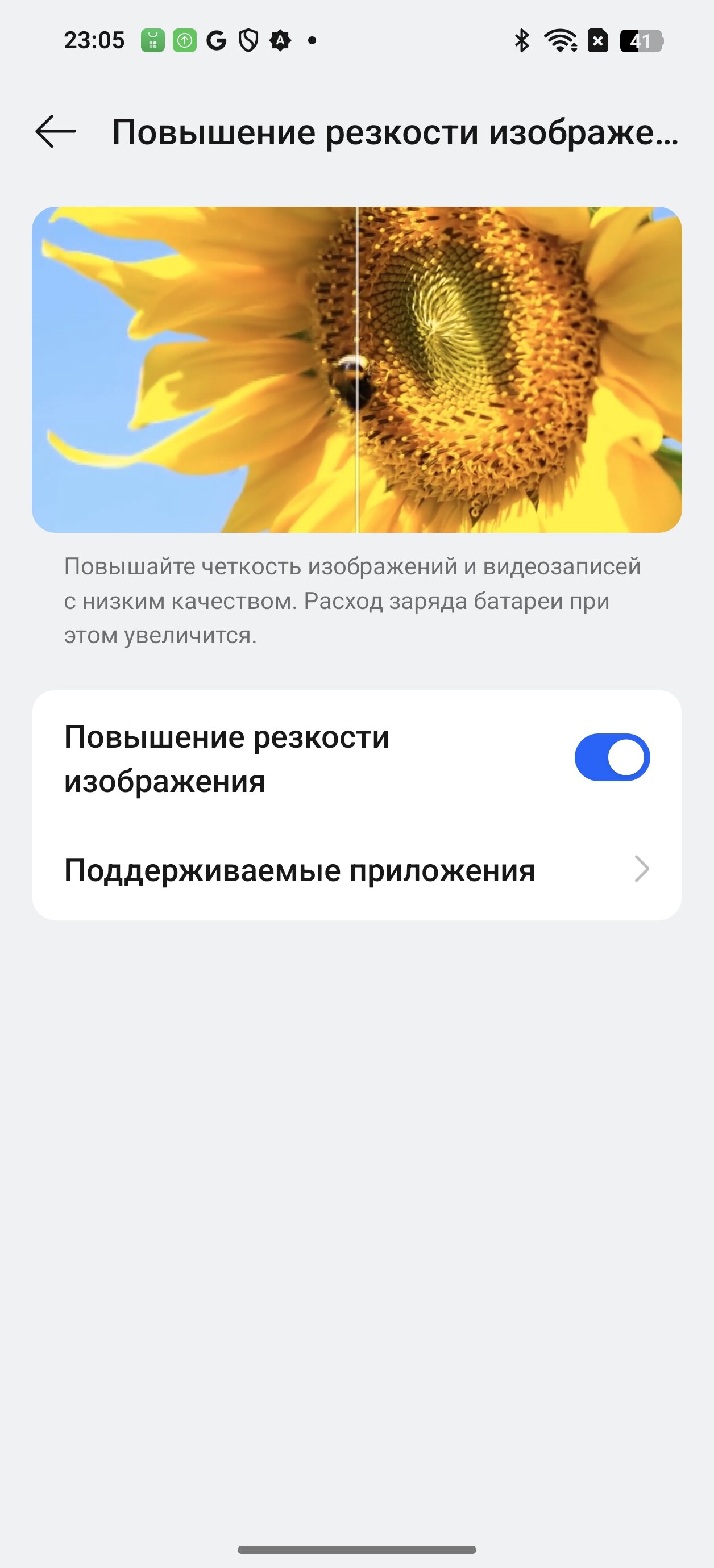Go back using the arrow icon
The height and width of the screenshot is (1568, 714).
(x=56, y=131)
